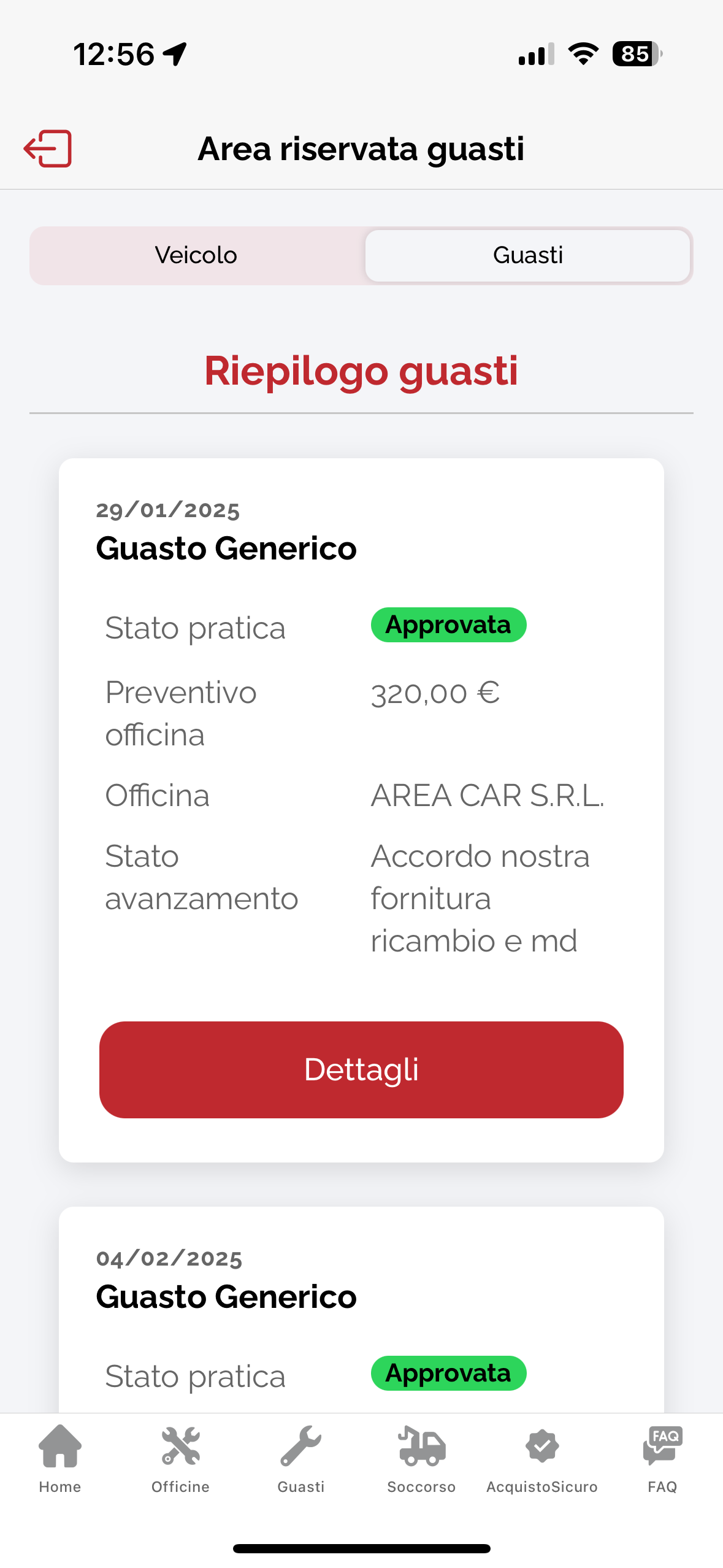Go to the Home tab
This screenshot has height=1568, width=723.
pos(60,1459)
